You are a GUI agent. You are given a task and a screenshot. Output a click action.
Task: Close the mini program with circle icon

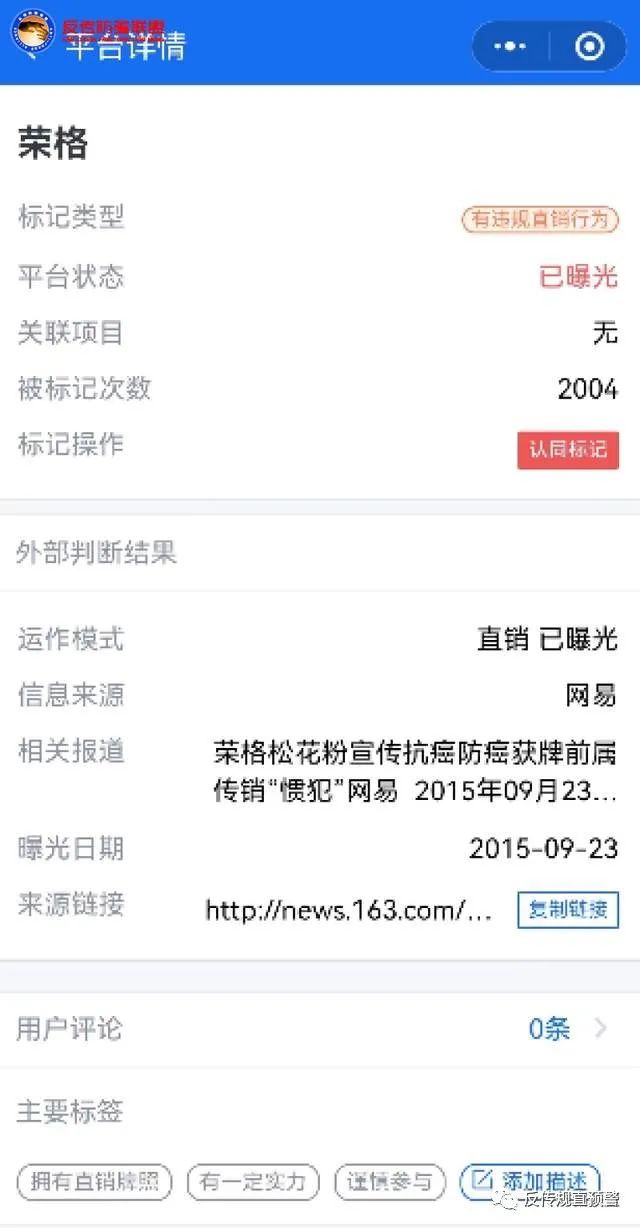590,46
